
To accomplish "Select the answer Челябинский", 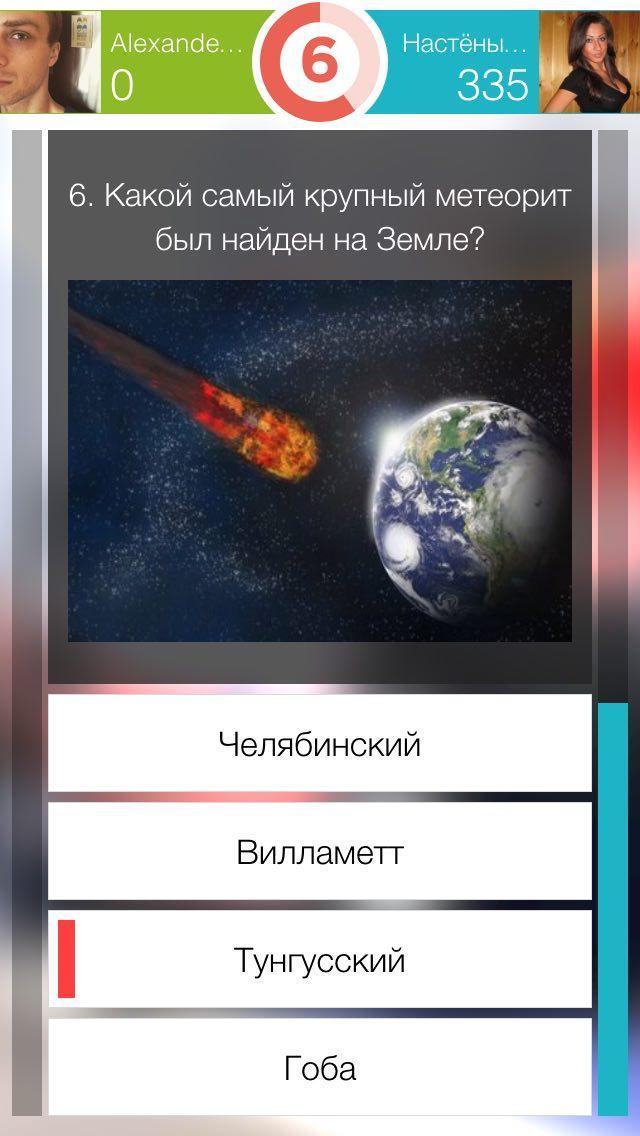I will coord(320,744).
